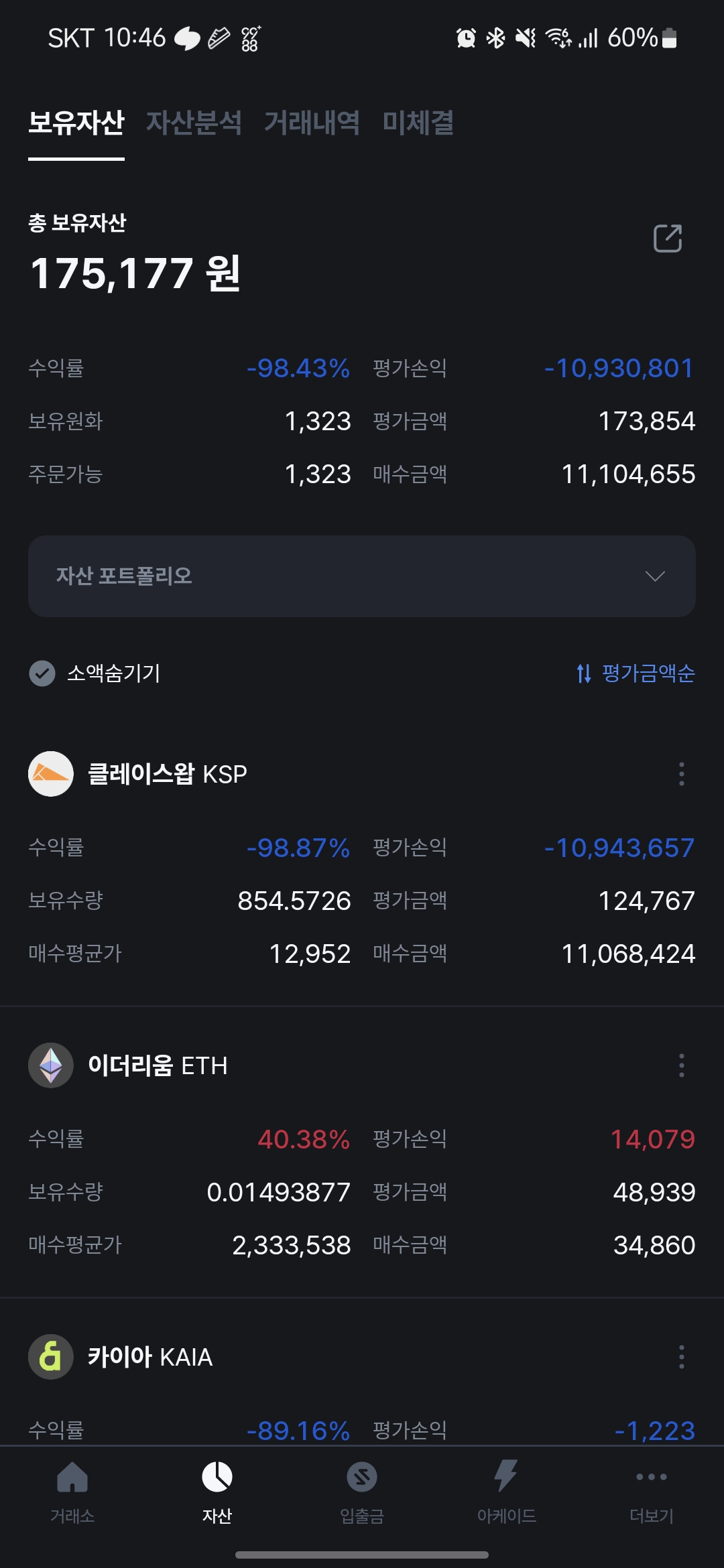Open the 이더리움 ETH holding
Image resolution: width=724 pixels, height=1568 pixels.
[158, 1065]
